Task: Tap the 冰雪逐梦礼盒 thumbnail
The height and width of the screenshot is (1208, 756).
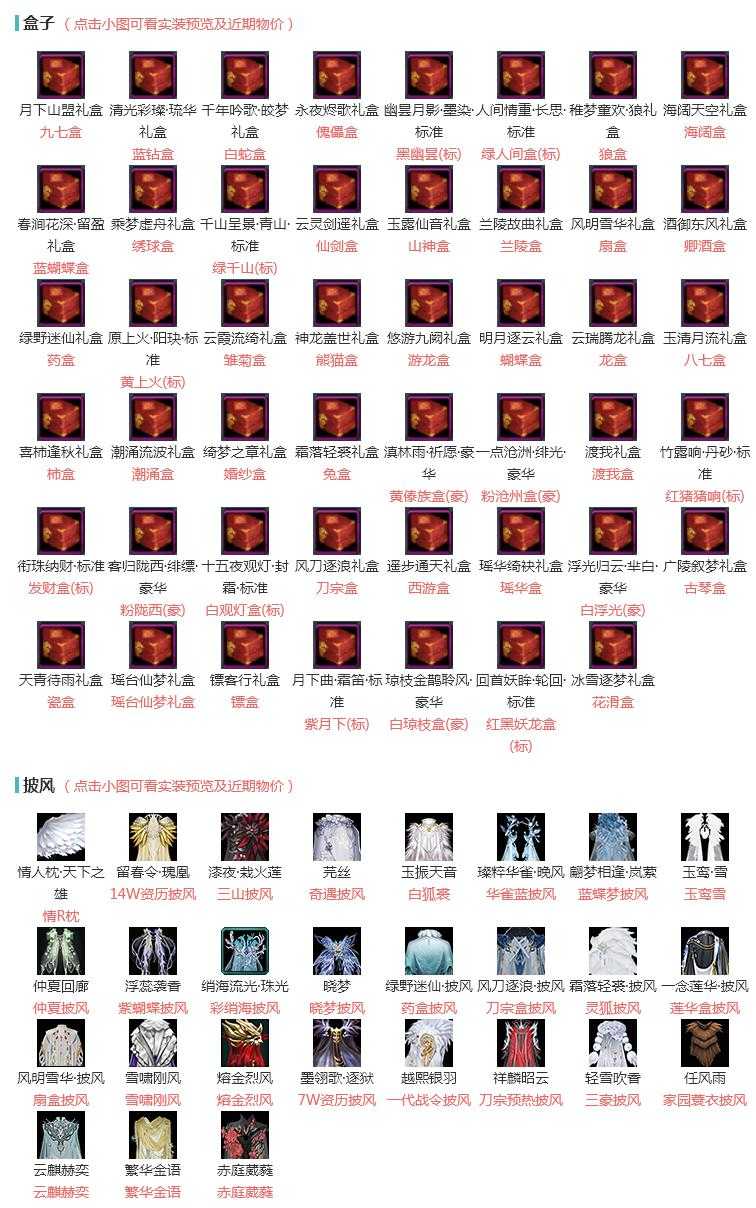Action: point(613,645)
